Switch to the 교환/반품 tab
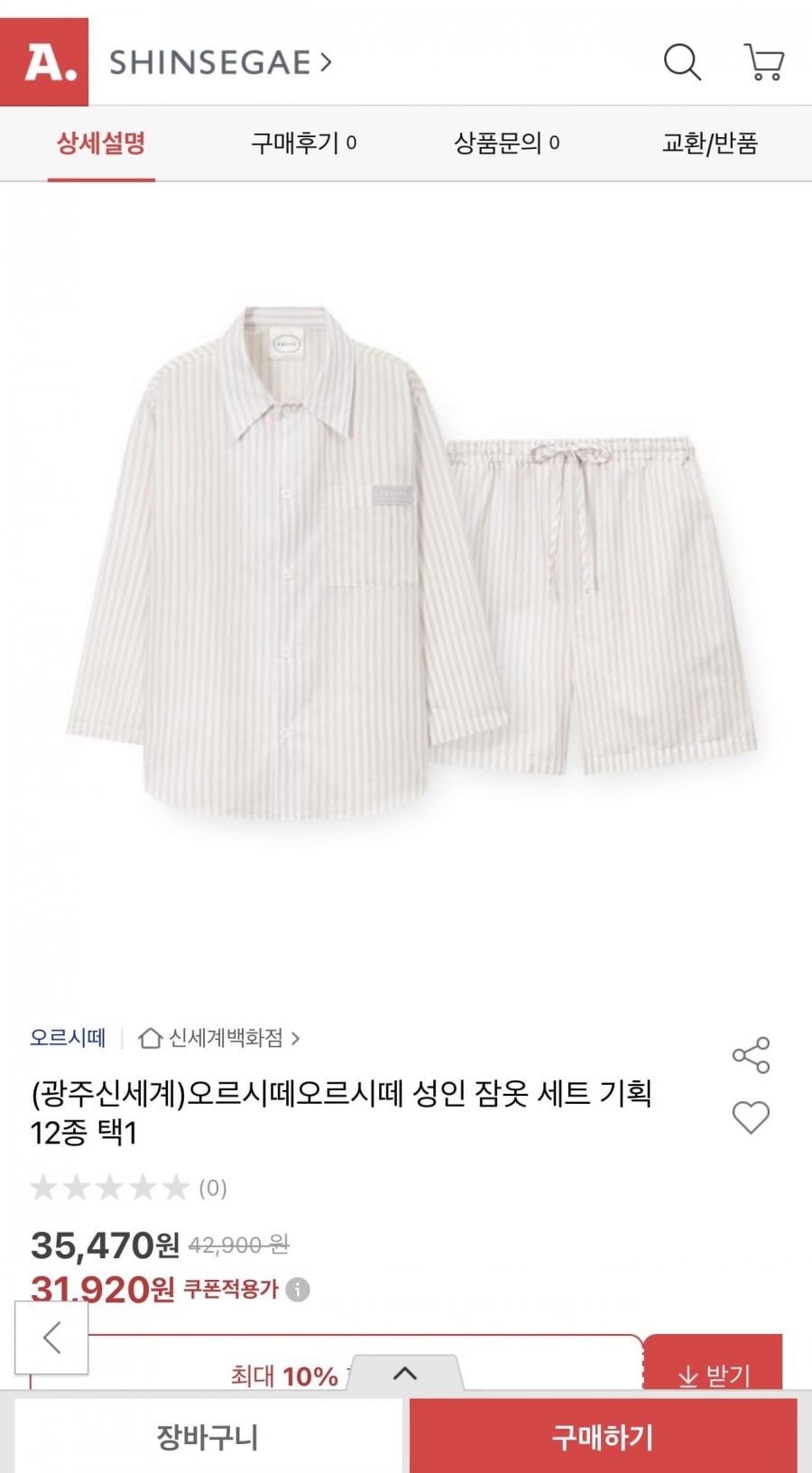This screenshot has width=812, height=1473. (x=709, y=143)
